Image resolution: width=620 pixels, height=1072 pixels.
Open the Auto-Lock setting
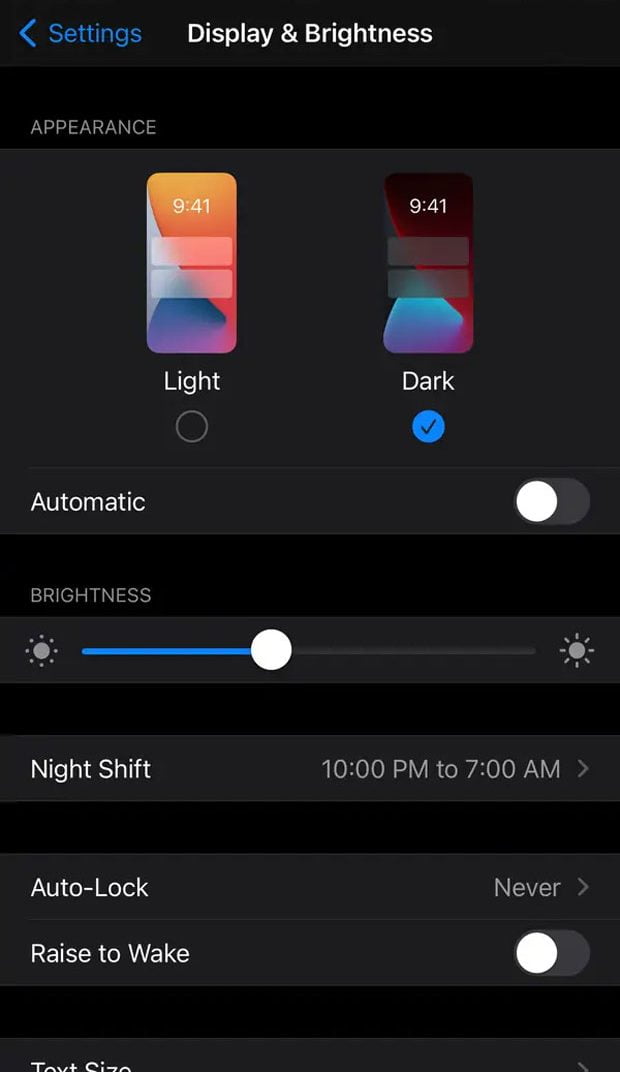click(x=310, y=887)
